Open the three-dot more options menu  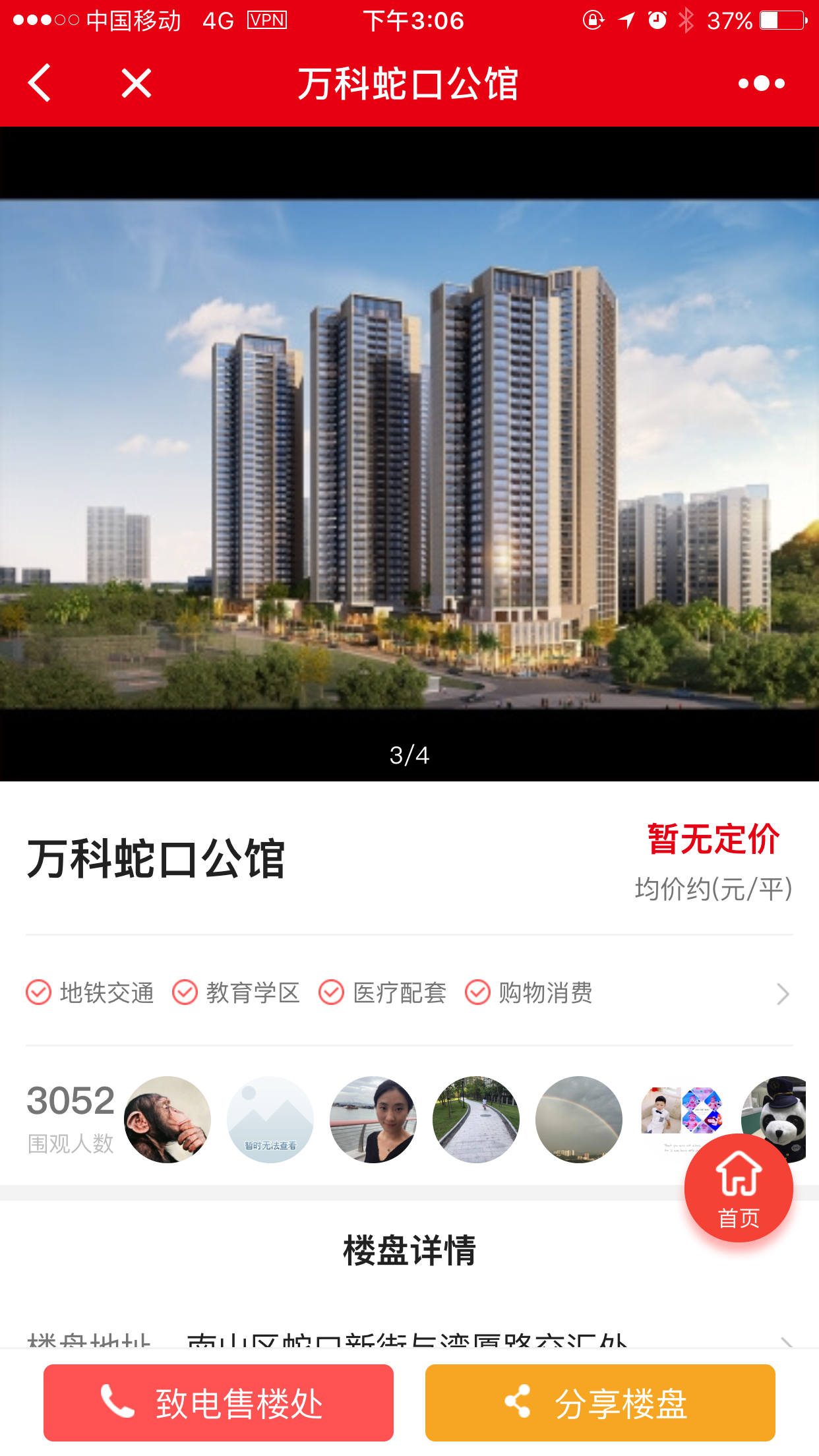point(762,83)
